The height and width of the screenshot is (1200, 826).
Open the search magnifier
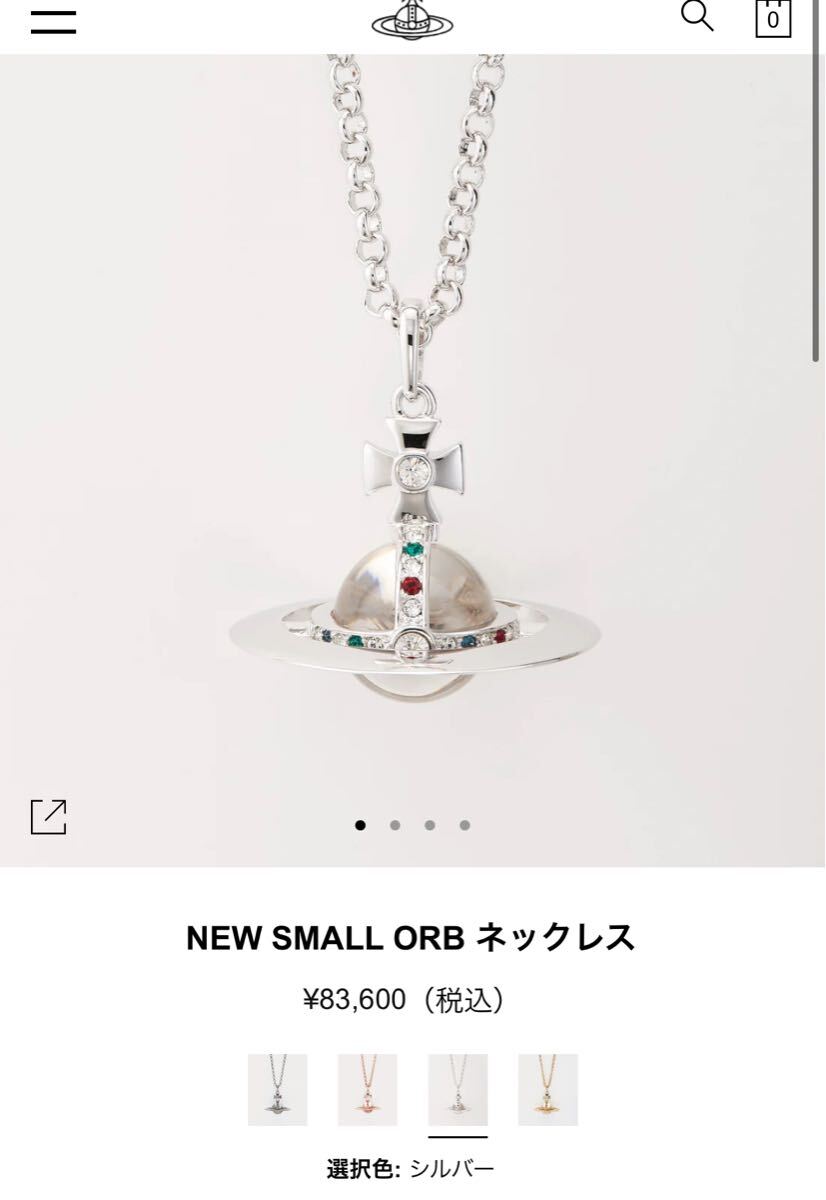(x=697, y=16)
